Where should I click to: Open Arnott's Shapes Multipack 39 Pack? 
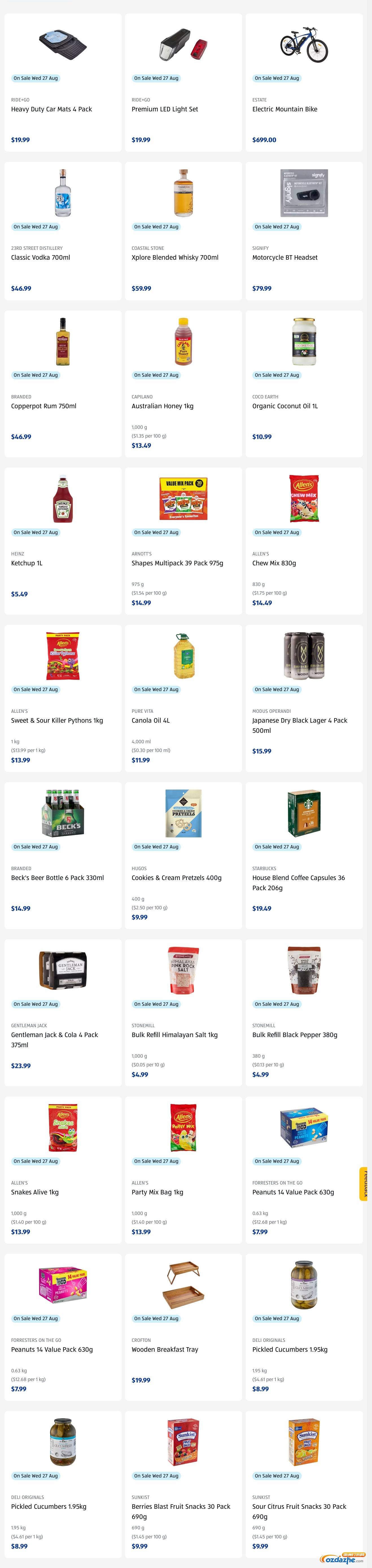point(177,563)
